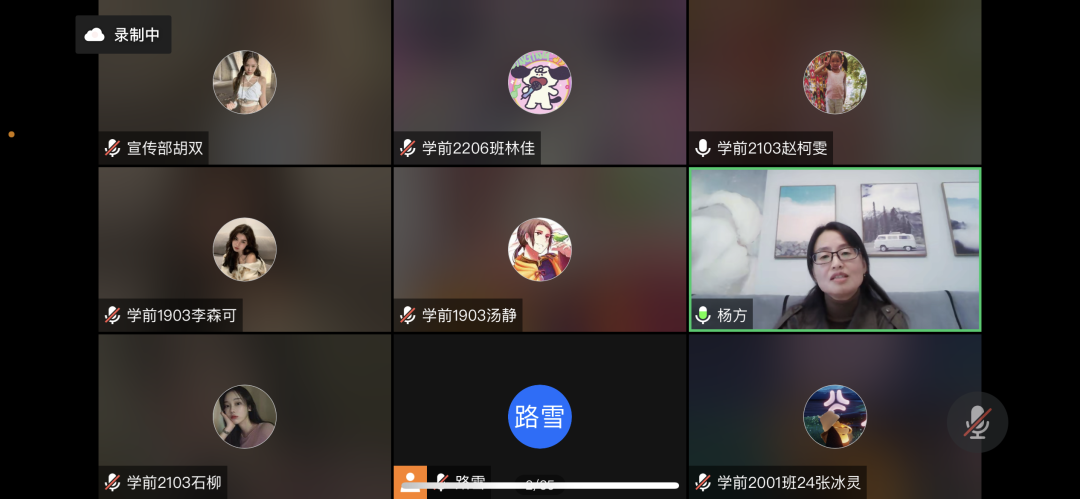The height and width of the screenshot is (499, 1080).
Task: Tap 学前1903汤静's participant tile
Action: coord(539,249)
